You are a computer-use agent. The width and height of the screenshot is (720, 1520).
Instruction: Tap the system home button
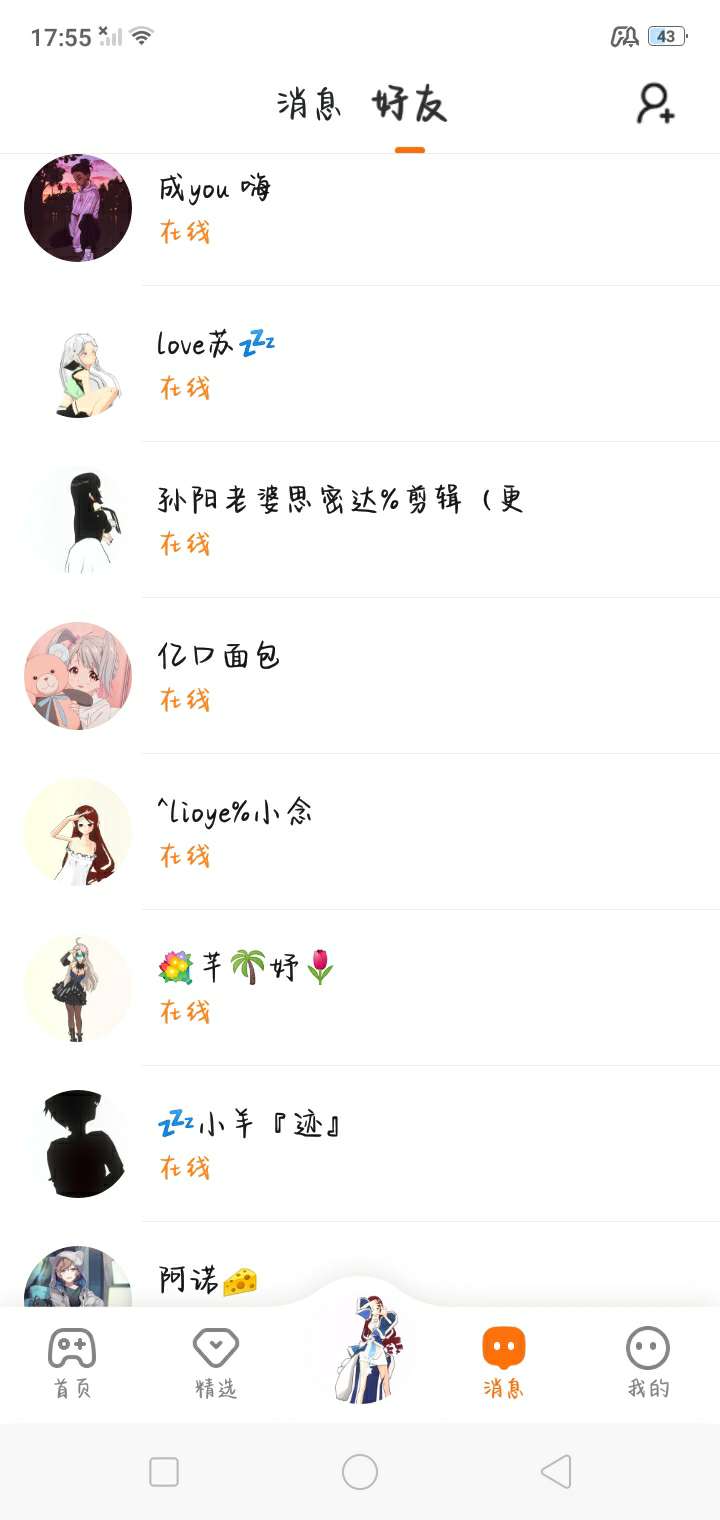click(360, 1472)
